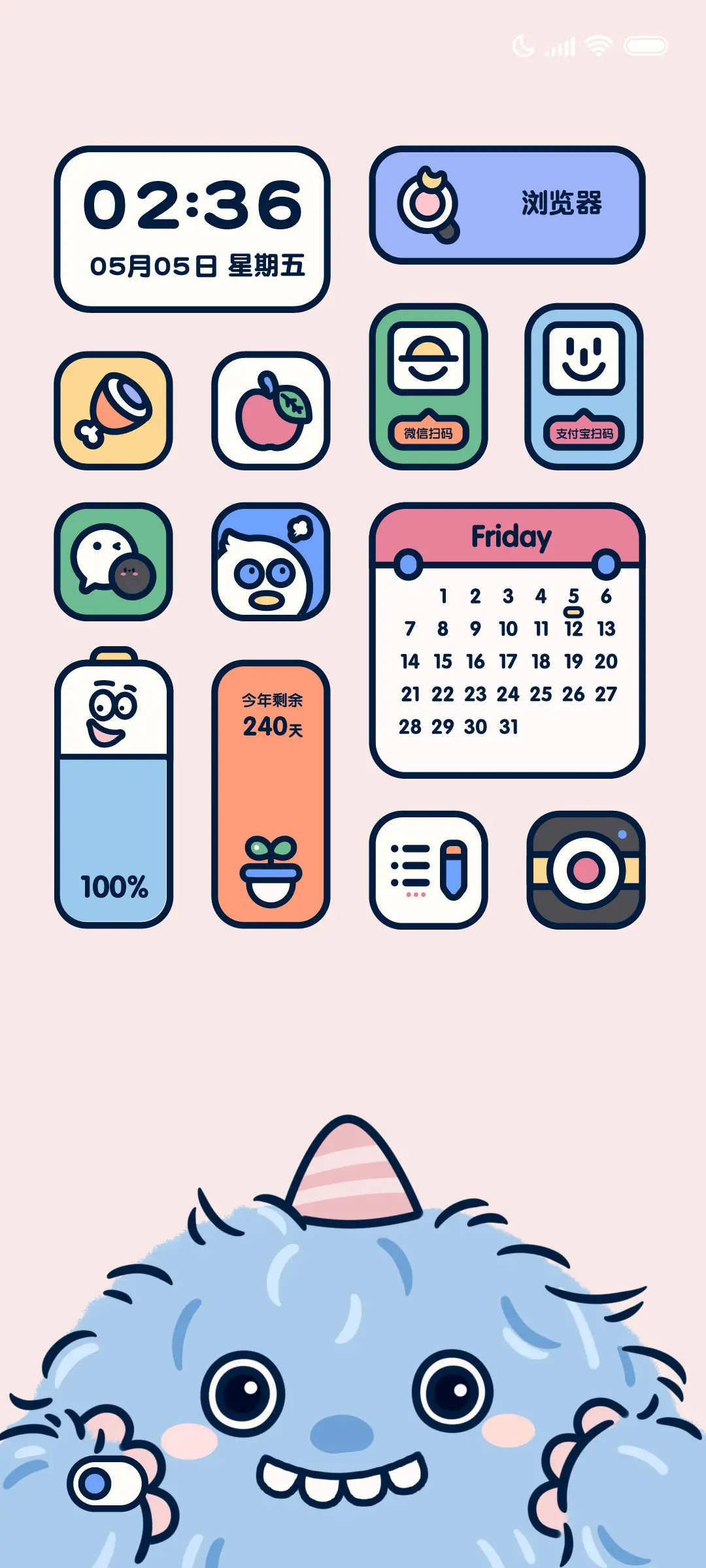Tap the clock showing 02:36
706x1568 pixels.
pyautogui.click(x=193, y=203)
